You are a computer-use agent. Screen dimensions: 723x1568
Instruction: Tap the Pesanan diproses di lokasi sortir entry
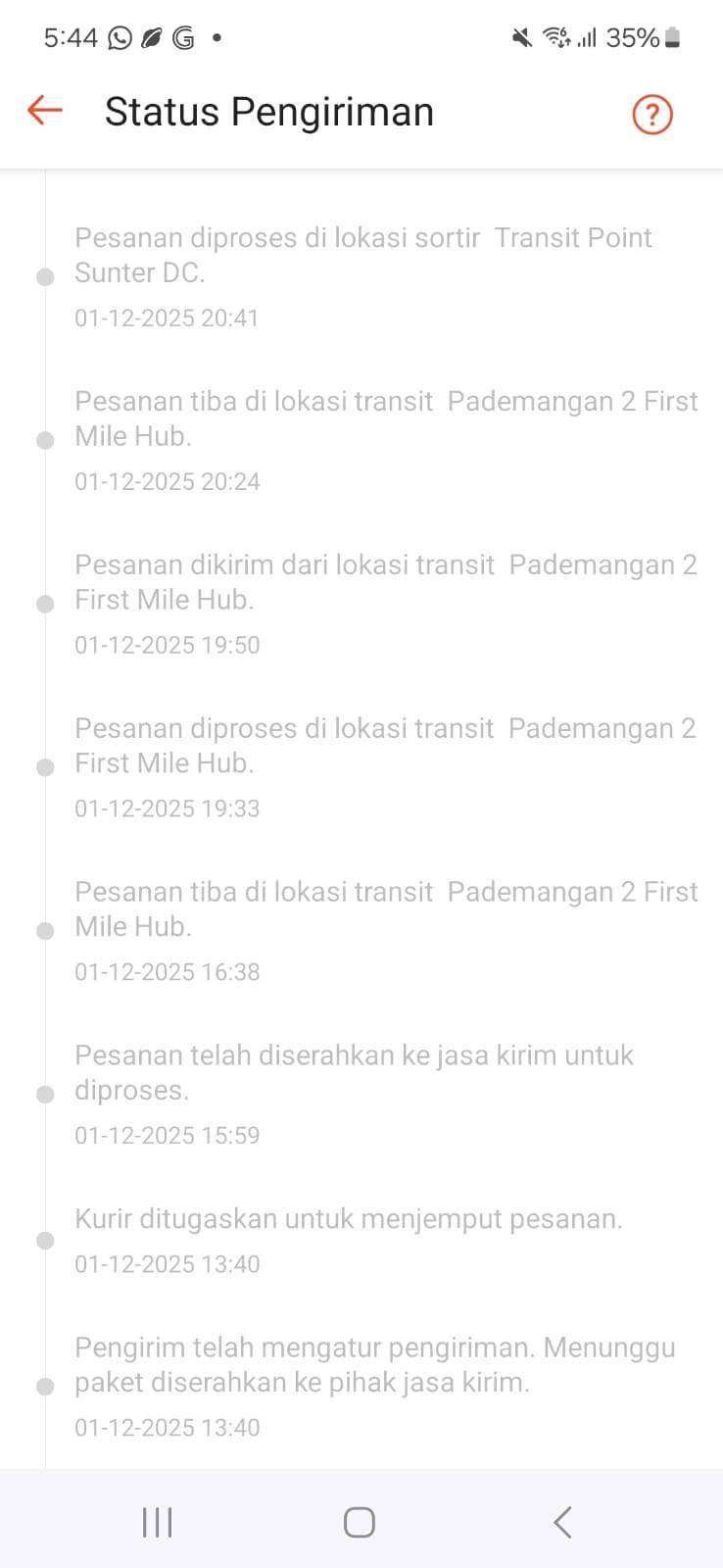coord(362,255)
